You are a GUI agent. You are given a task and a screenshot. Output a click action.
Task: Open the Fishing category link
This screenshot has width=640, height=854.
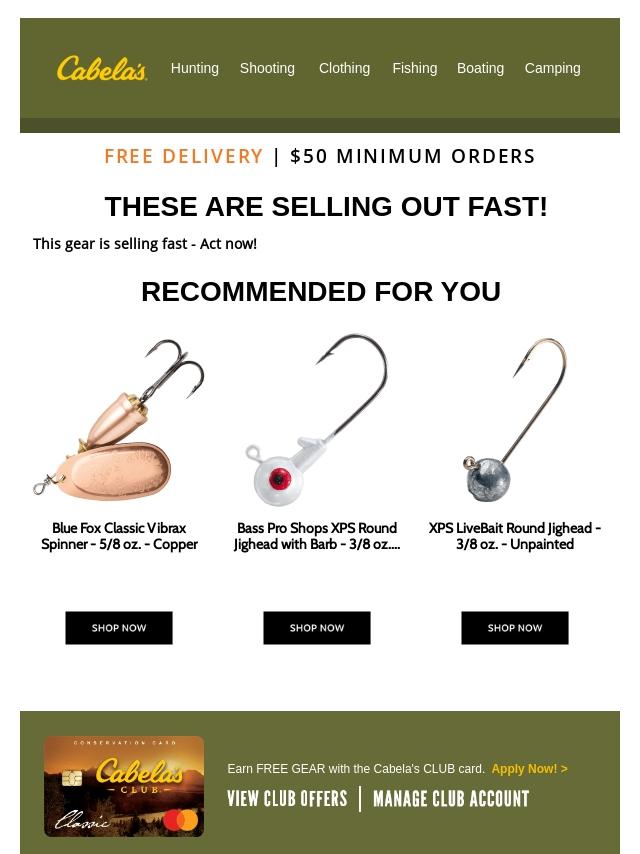click(414, 68)
